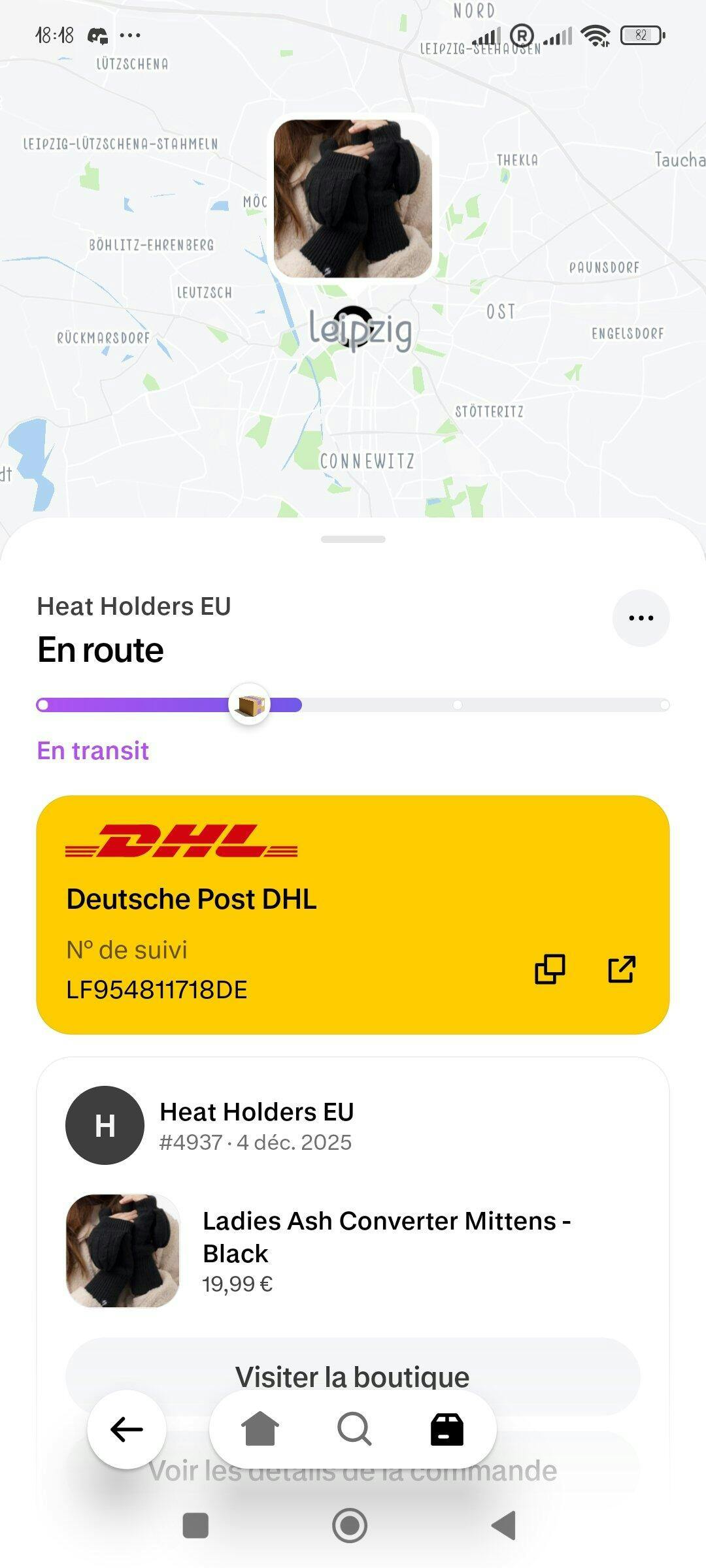Switch to the home tab

pyautogui.click(x=260, y=1429)
